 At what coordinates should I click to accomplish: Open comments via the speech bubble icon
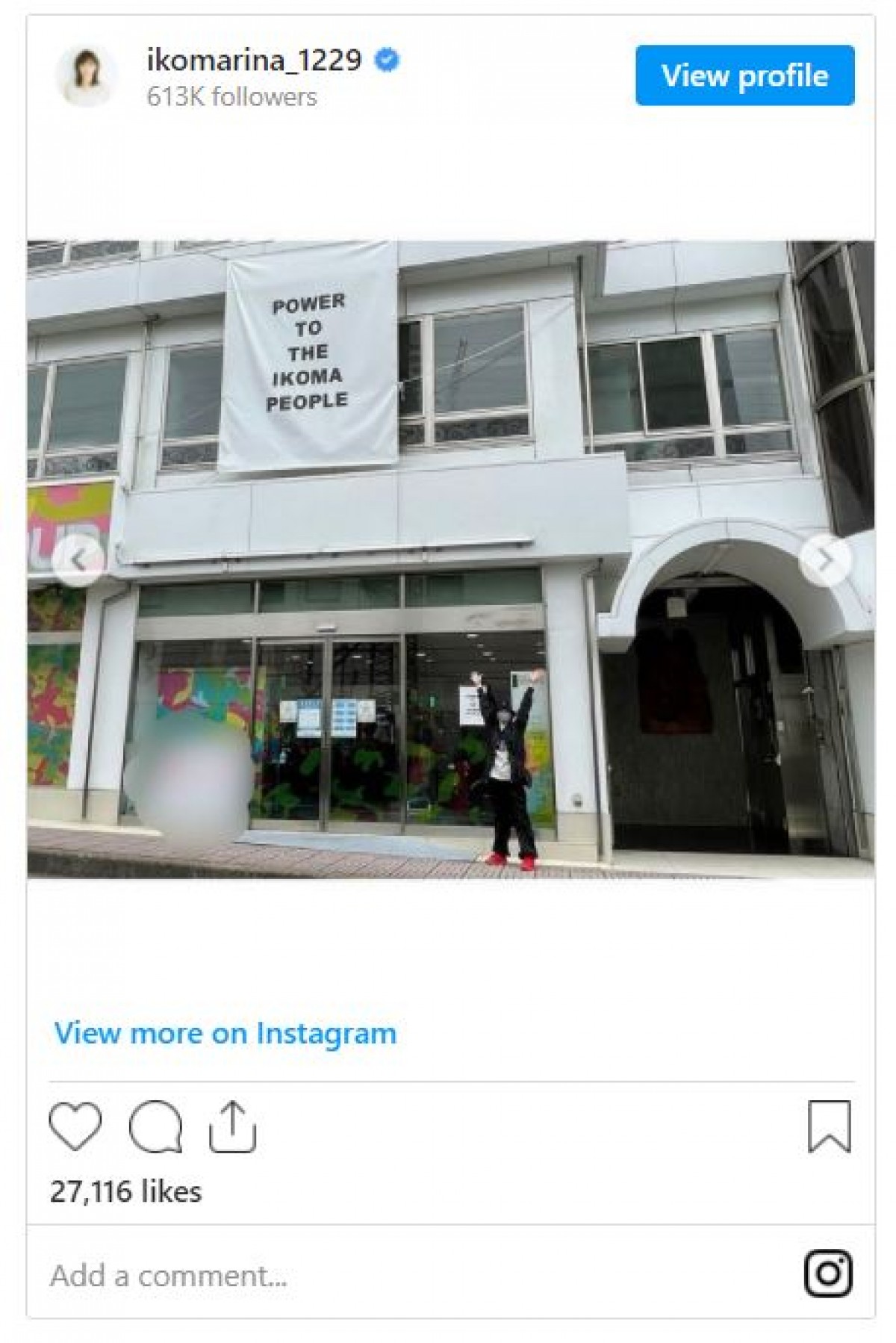155,1126
